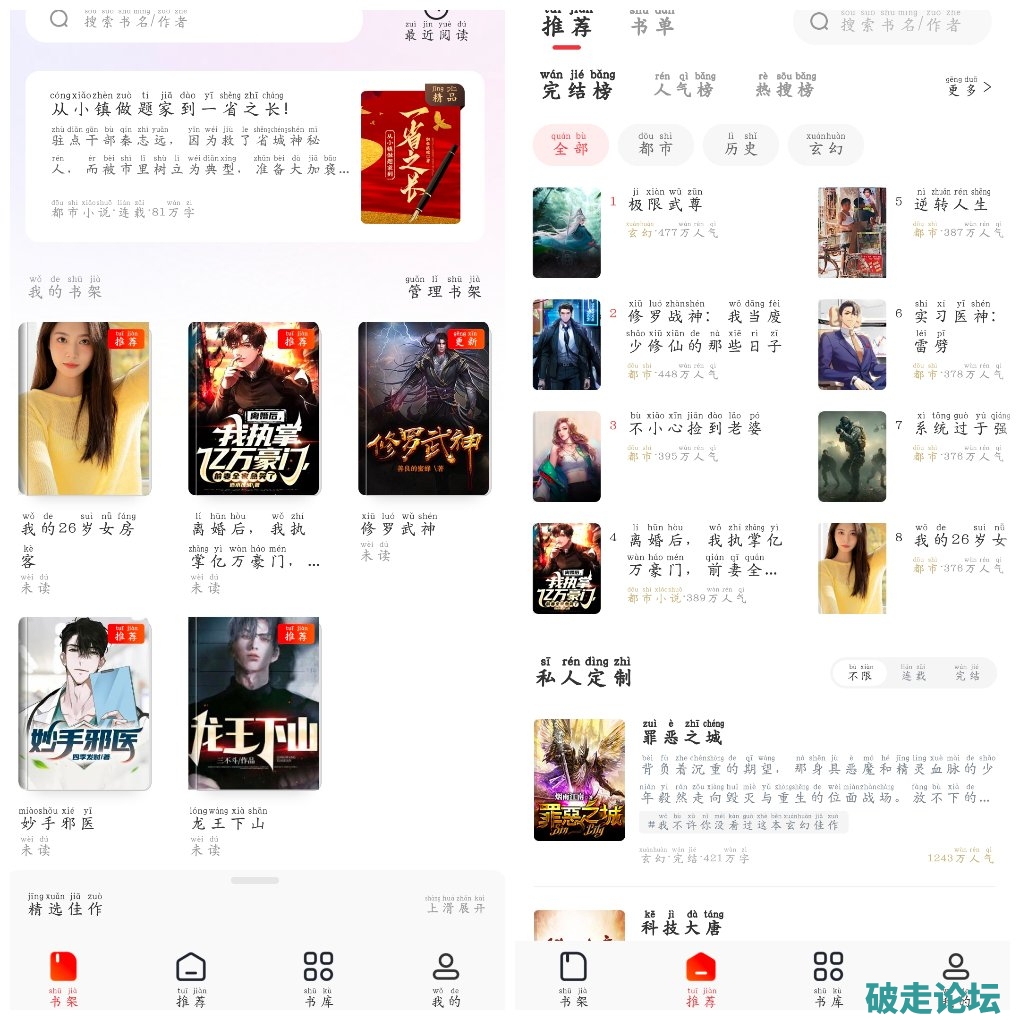View 更多 ranking books

click(x=968, y=89)
